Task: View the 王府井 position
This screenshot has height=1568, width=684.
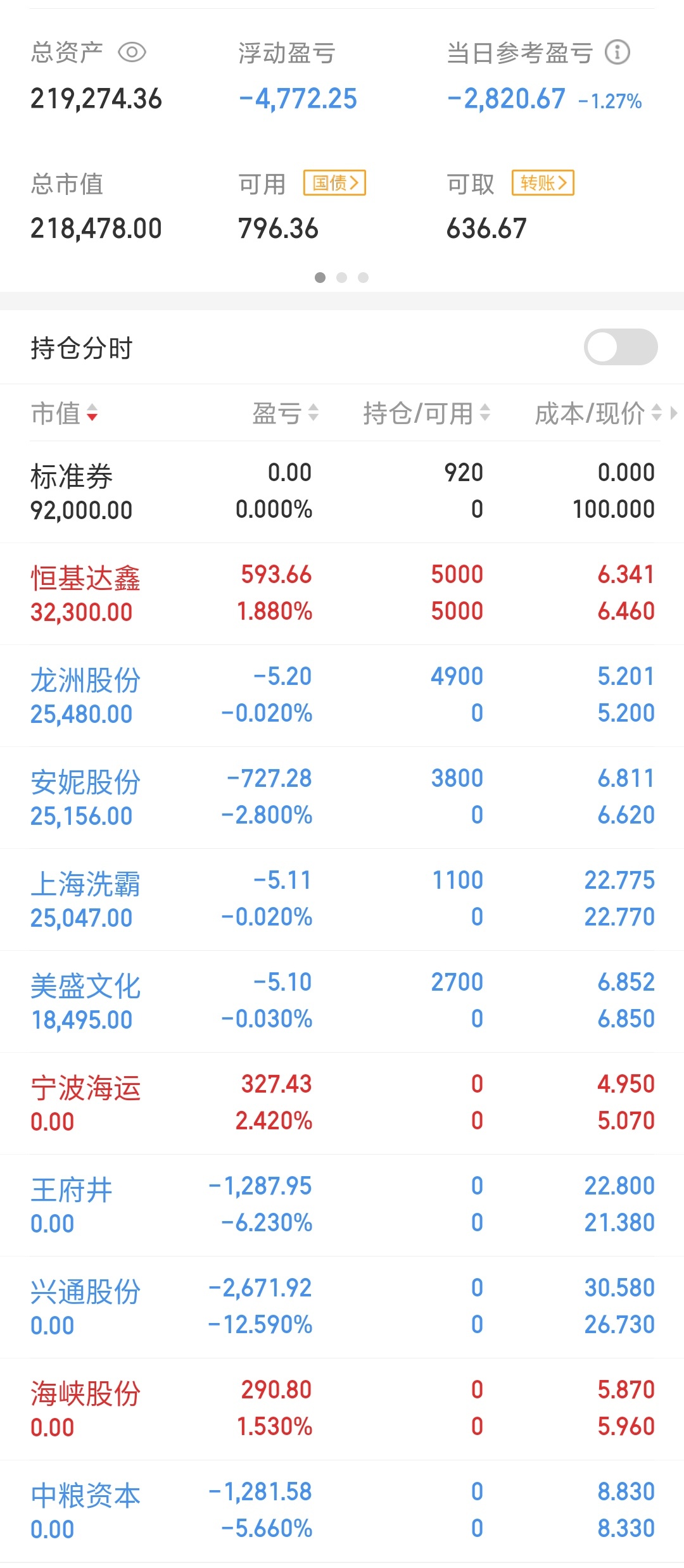Action: click(342, 1205)
